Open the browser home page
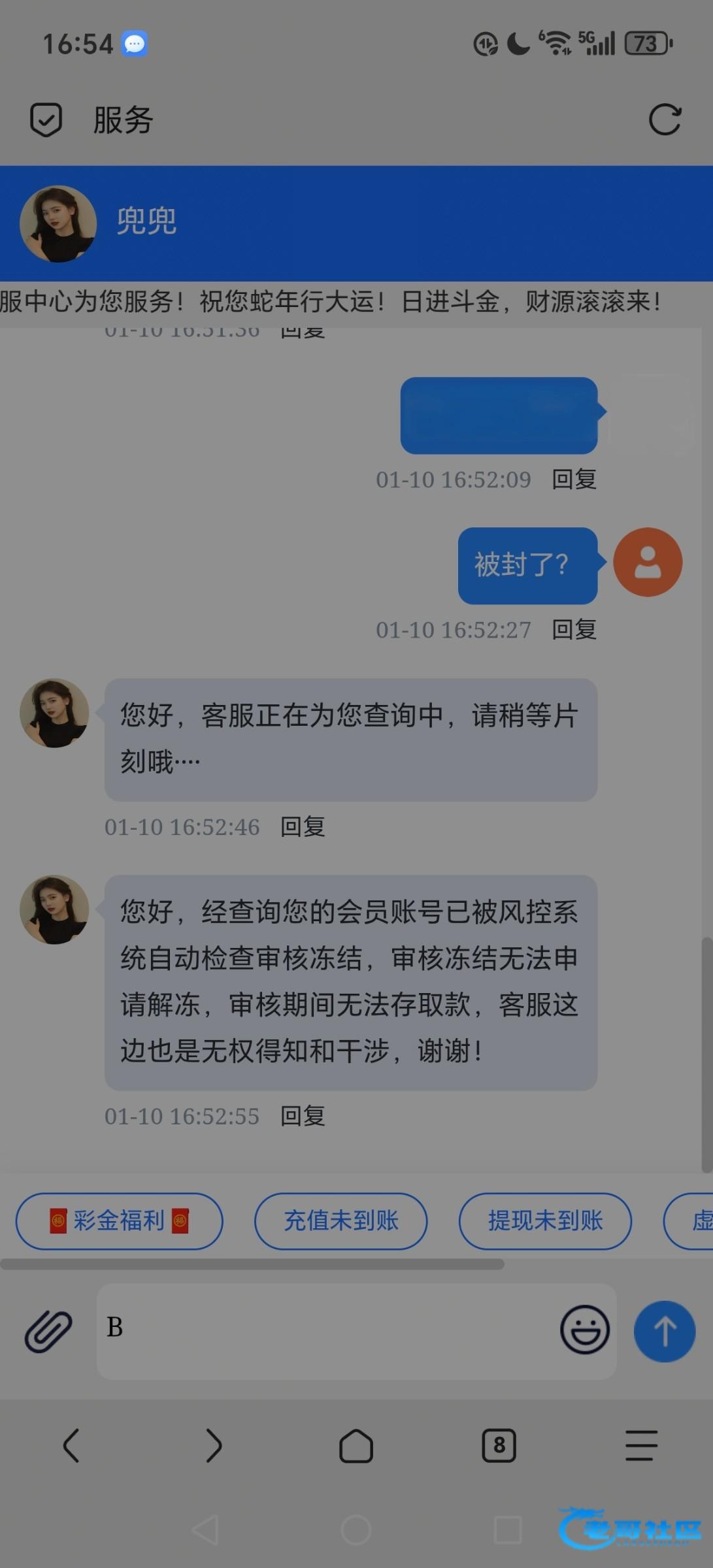This screenshot has height=1568, width=713. point(356,1445)
